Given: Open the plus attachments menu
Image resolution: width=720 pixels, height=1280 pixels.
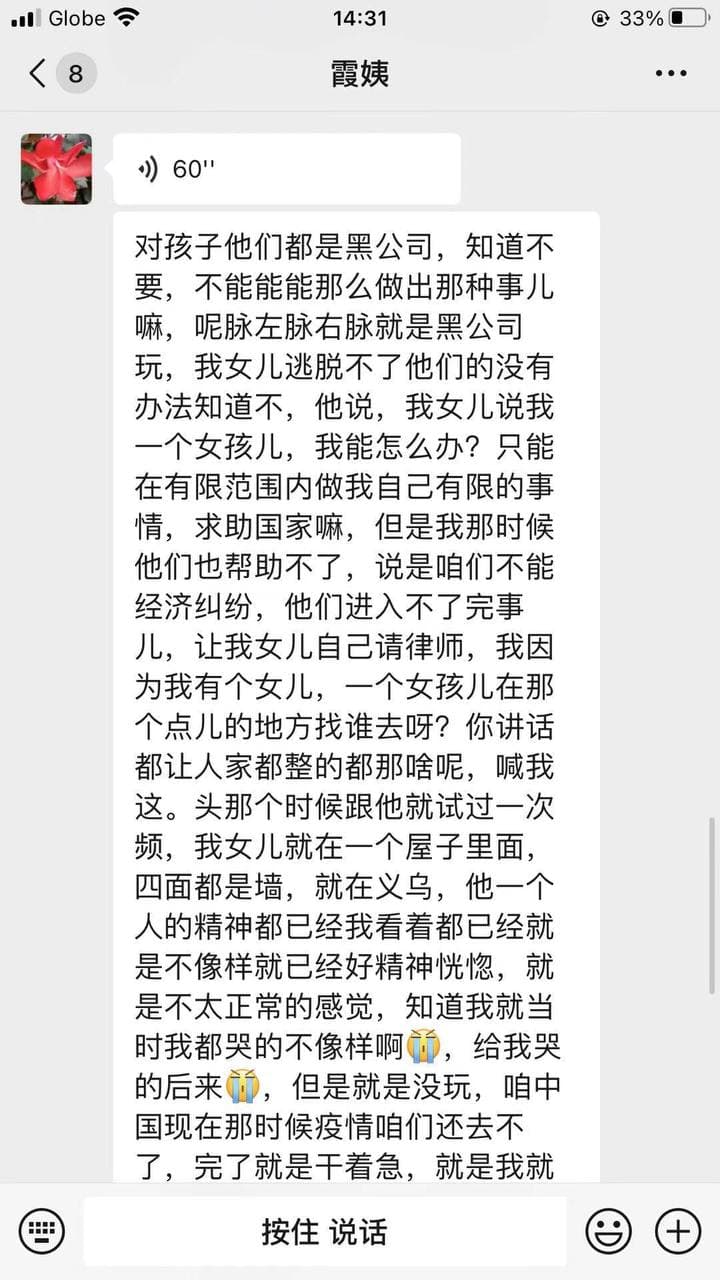Looking at the screenshot, I should [677, 1231].
